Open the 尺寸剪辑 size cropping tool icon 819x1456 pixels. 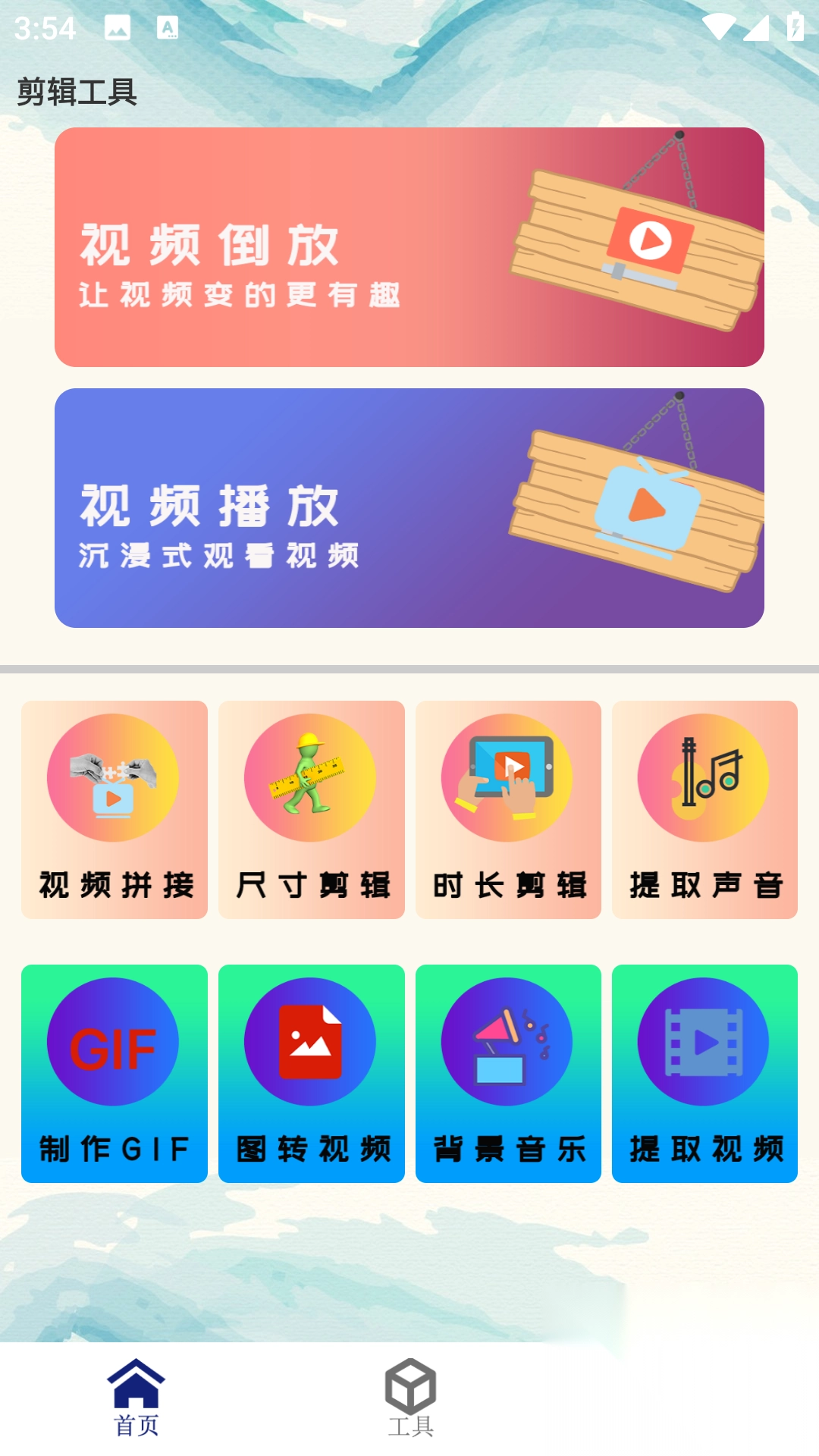pyautogui.click(x=311, y=779)
